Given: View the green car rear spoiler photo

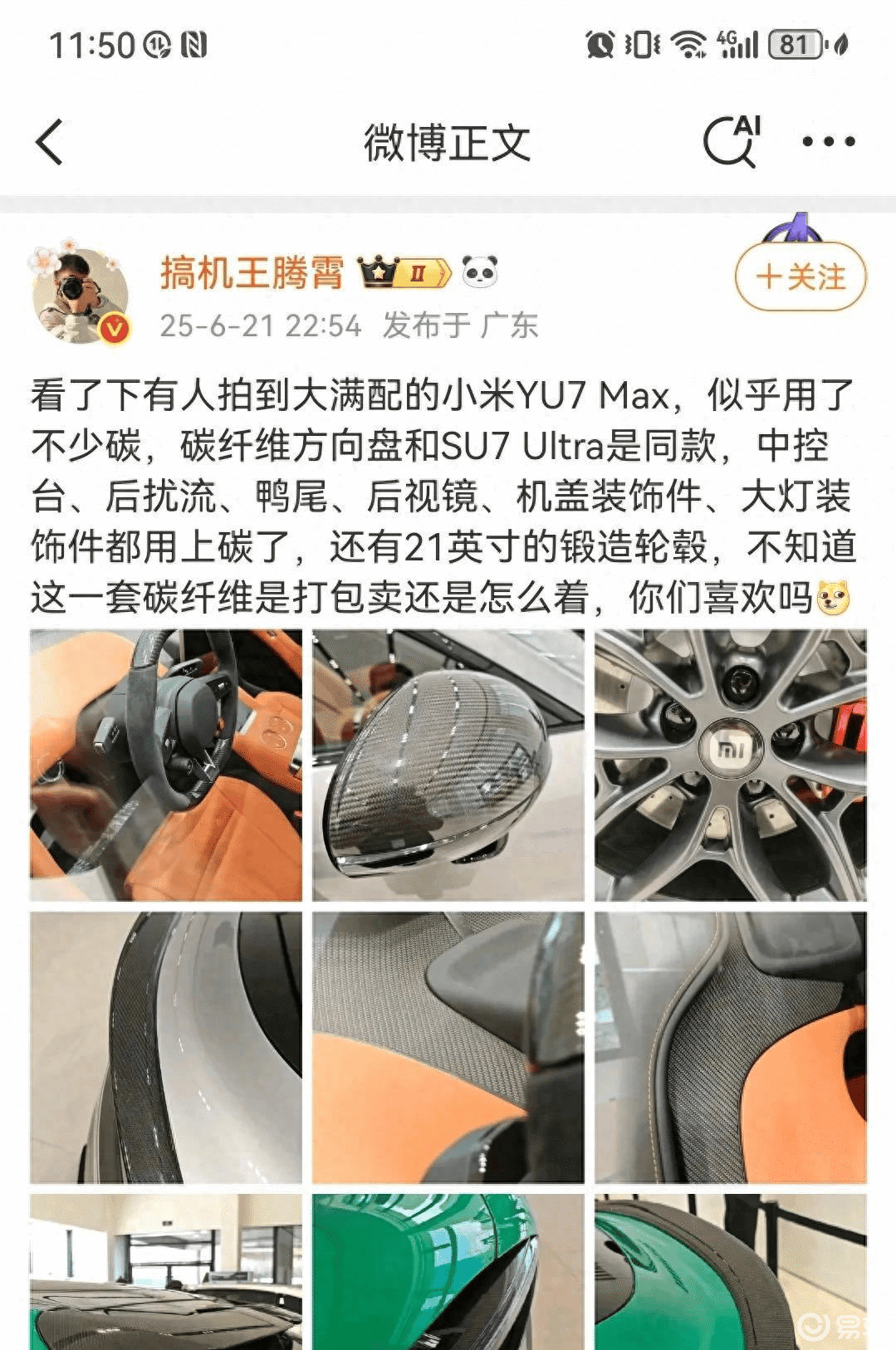Looking at the screenshot, I should 730,1272.
